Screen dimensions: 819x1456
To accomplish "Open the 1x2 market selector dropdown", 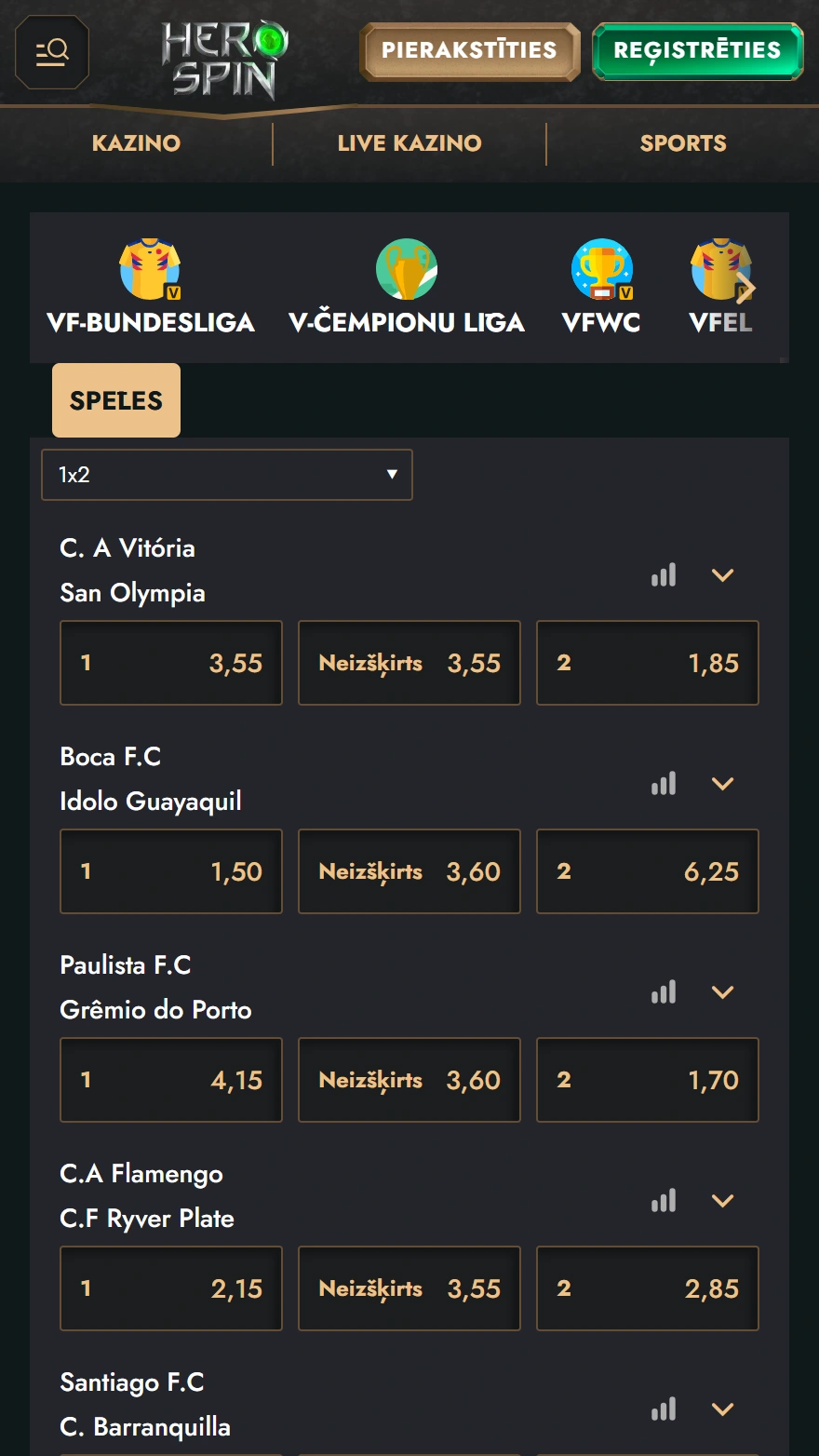I will point(226,475).
